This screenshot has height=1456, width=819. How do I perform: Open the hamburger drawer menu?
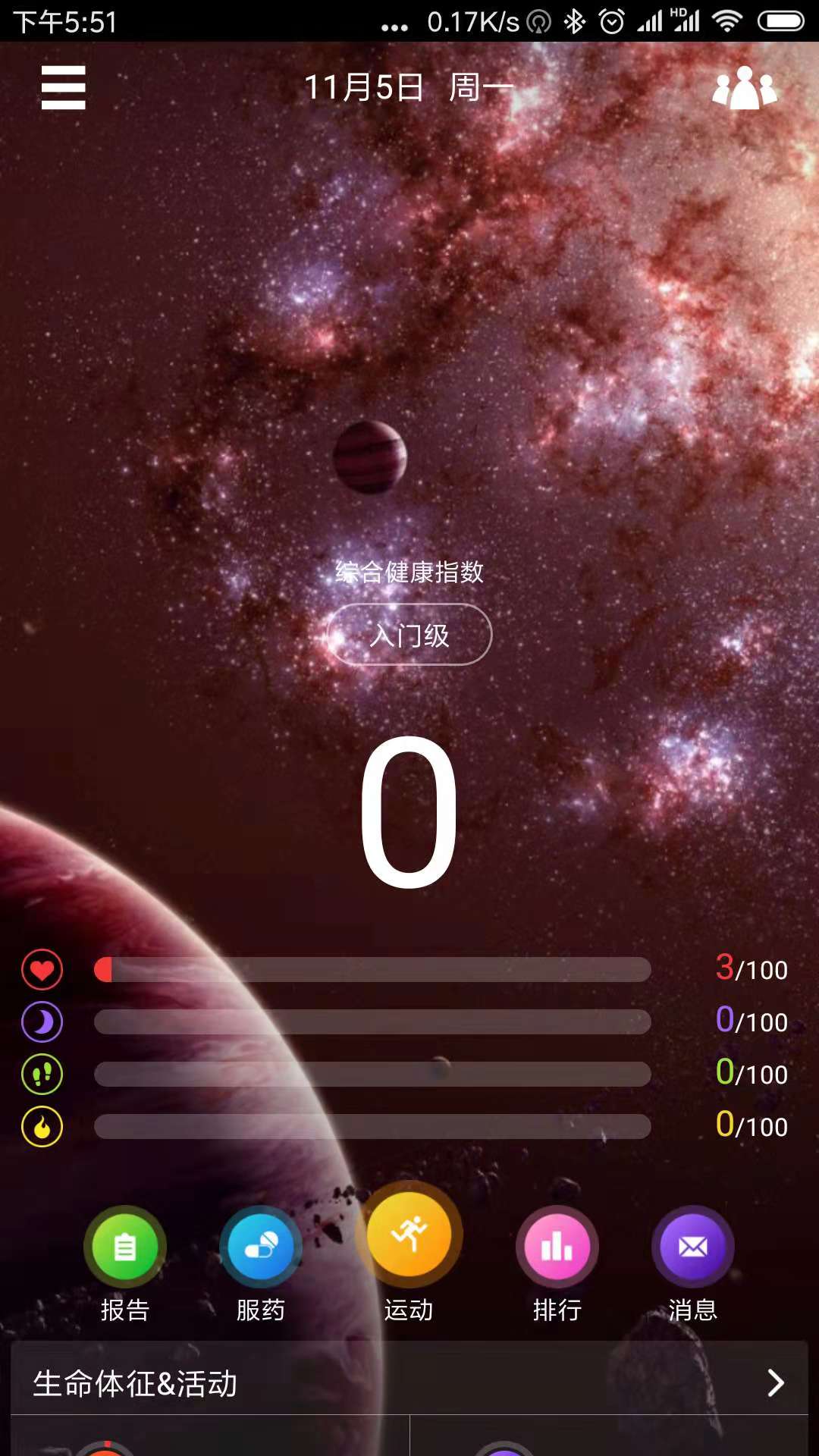pyautogui.click(x=63, y=87)
